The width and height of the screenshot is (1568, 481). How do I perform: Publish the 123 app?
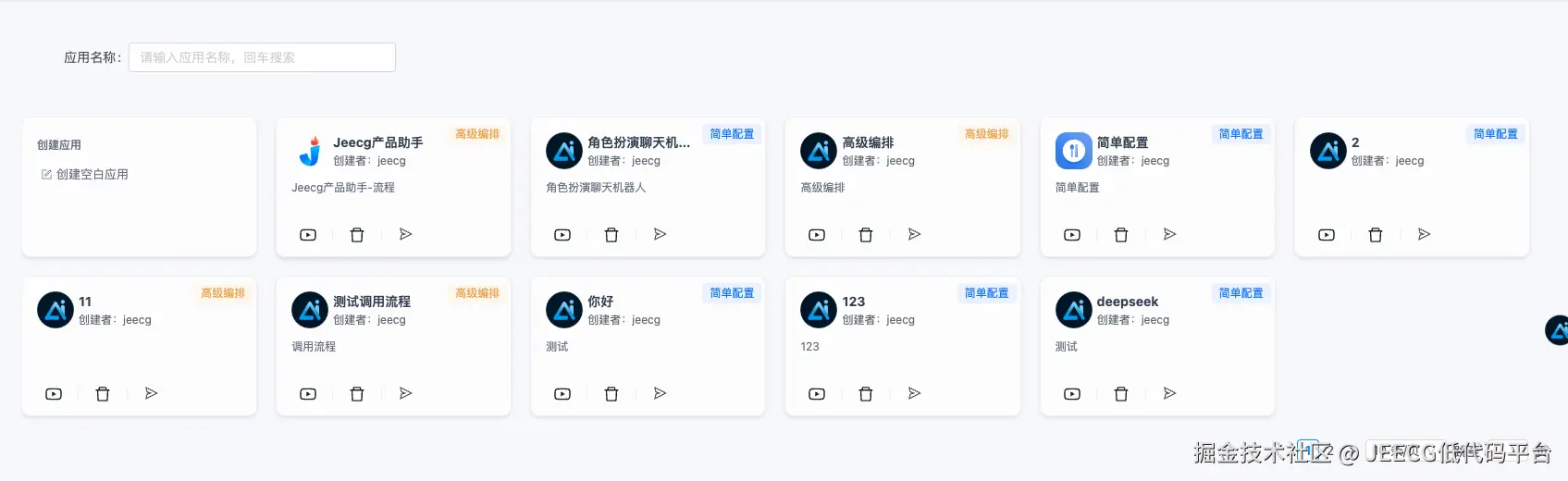point(914,393)
